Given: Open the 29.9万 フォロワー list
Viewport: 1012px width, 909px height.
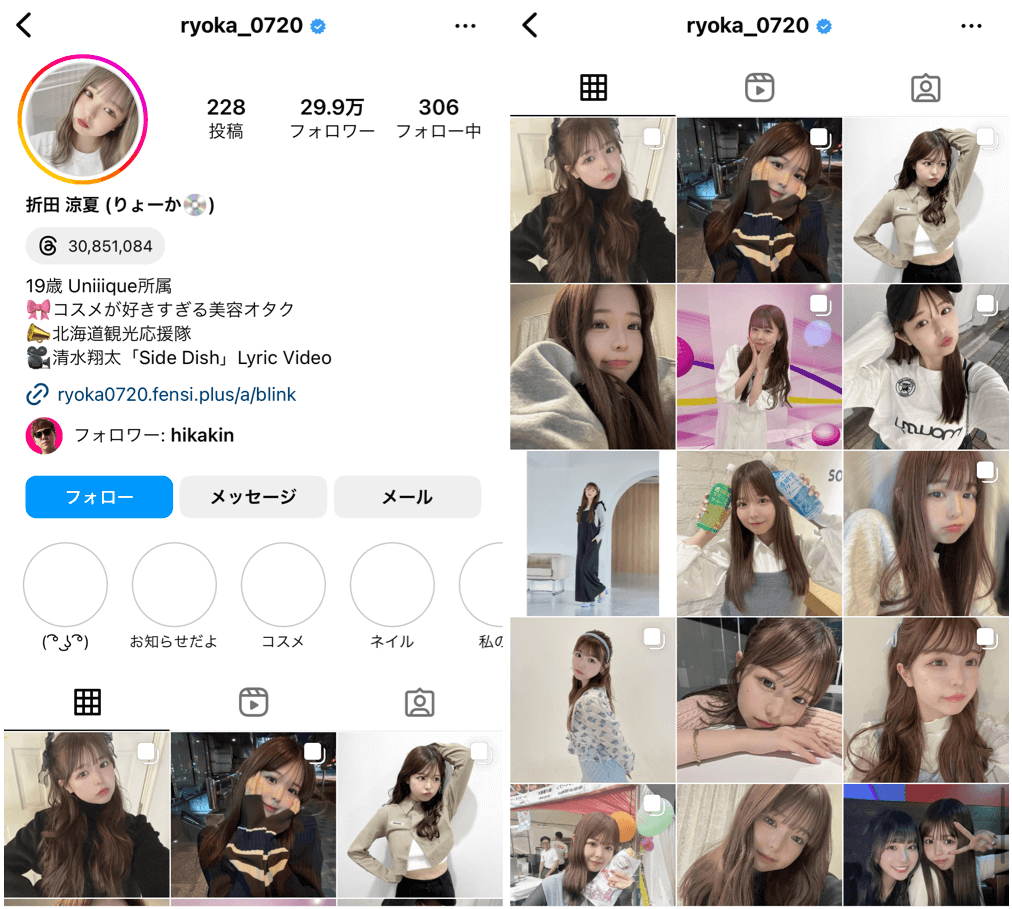Looking at the screenshot, I should (x=332, y=118).
